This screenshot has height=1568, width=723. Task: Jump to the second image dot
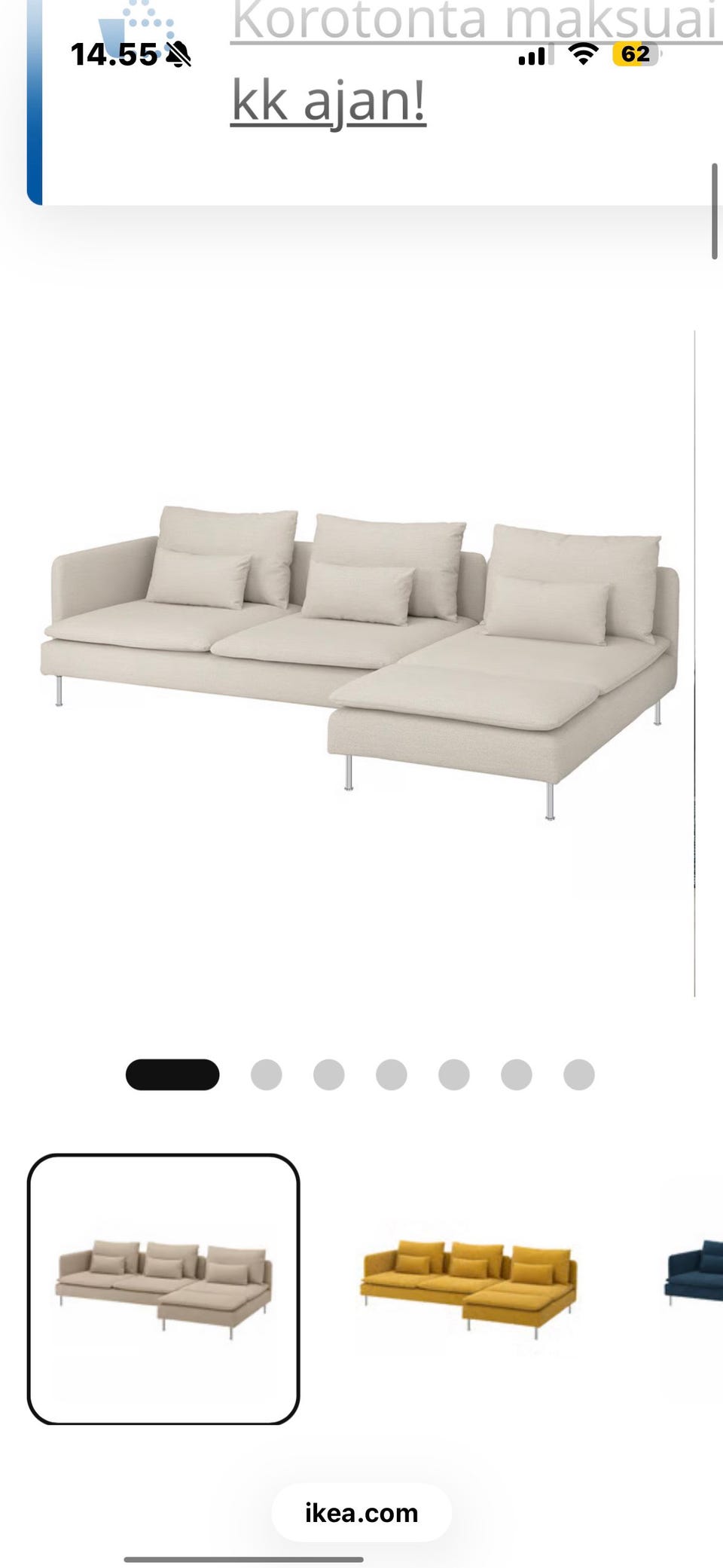coord(267,1074)
